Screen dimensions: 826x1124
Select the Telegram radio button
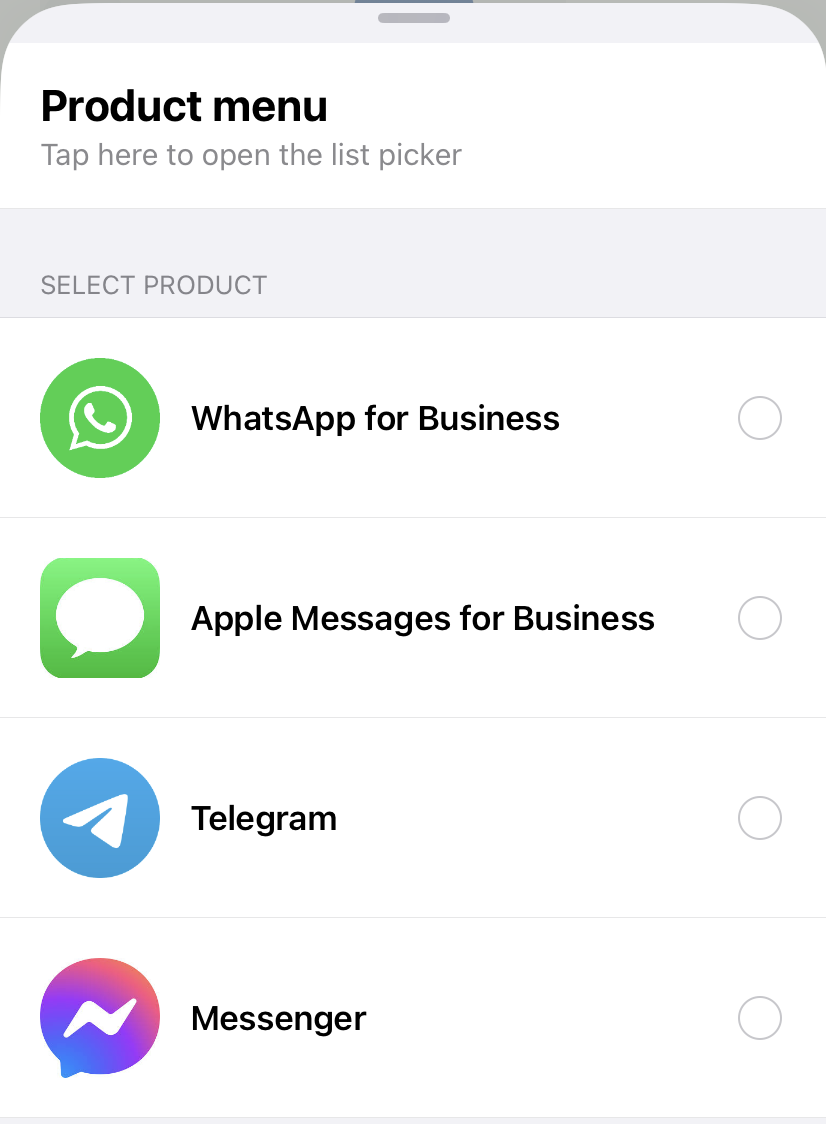(x=759, y=818)
